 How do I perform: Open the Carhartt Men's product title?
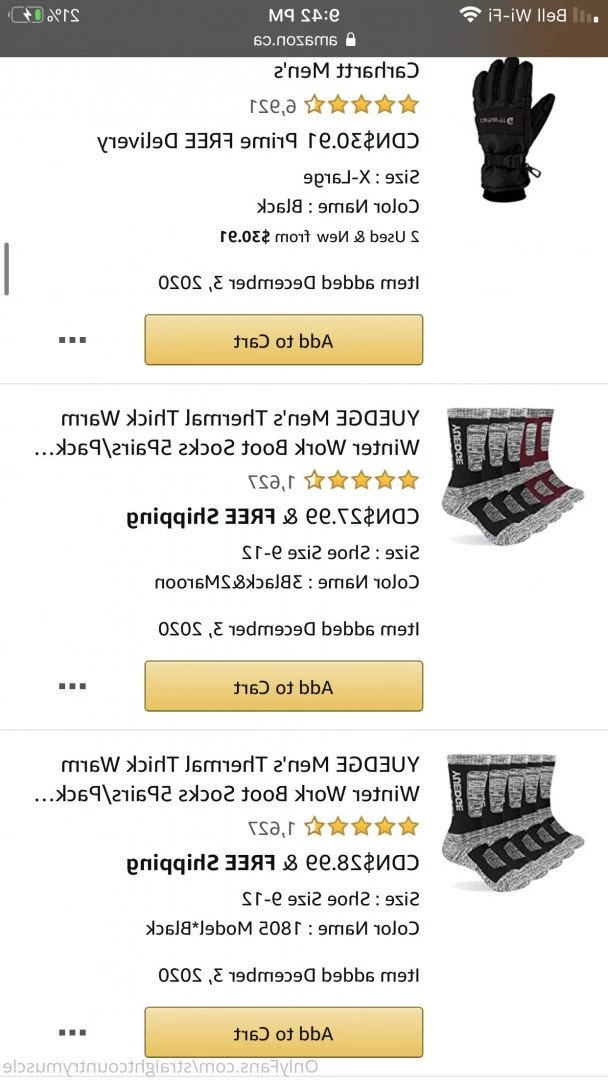346,71
